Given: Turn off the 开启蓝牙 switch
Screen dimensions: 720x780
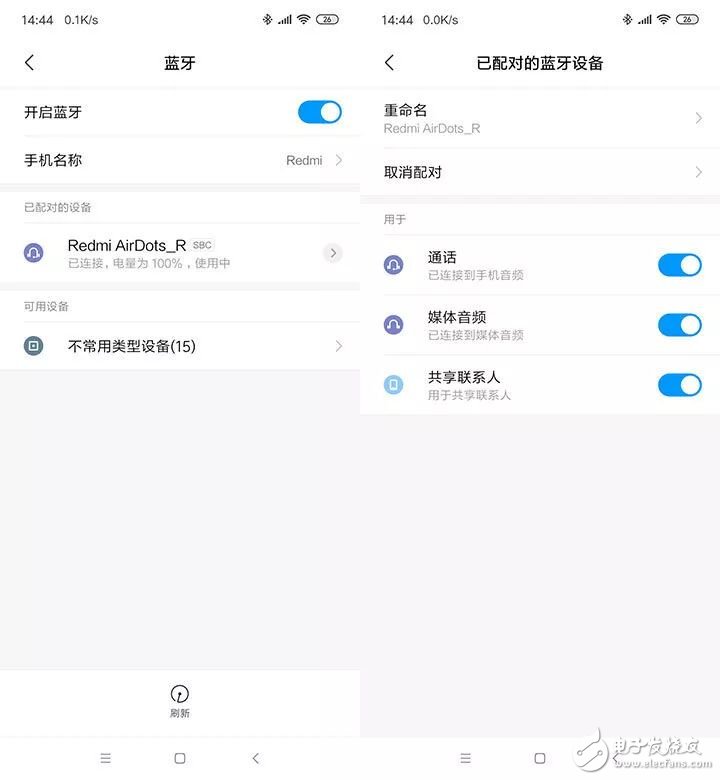Looking at the screenshot, I should pyautogui.click(x=319, y=112).
